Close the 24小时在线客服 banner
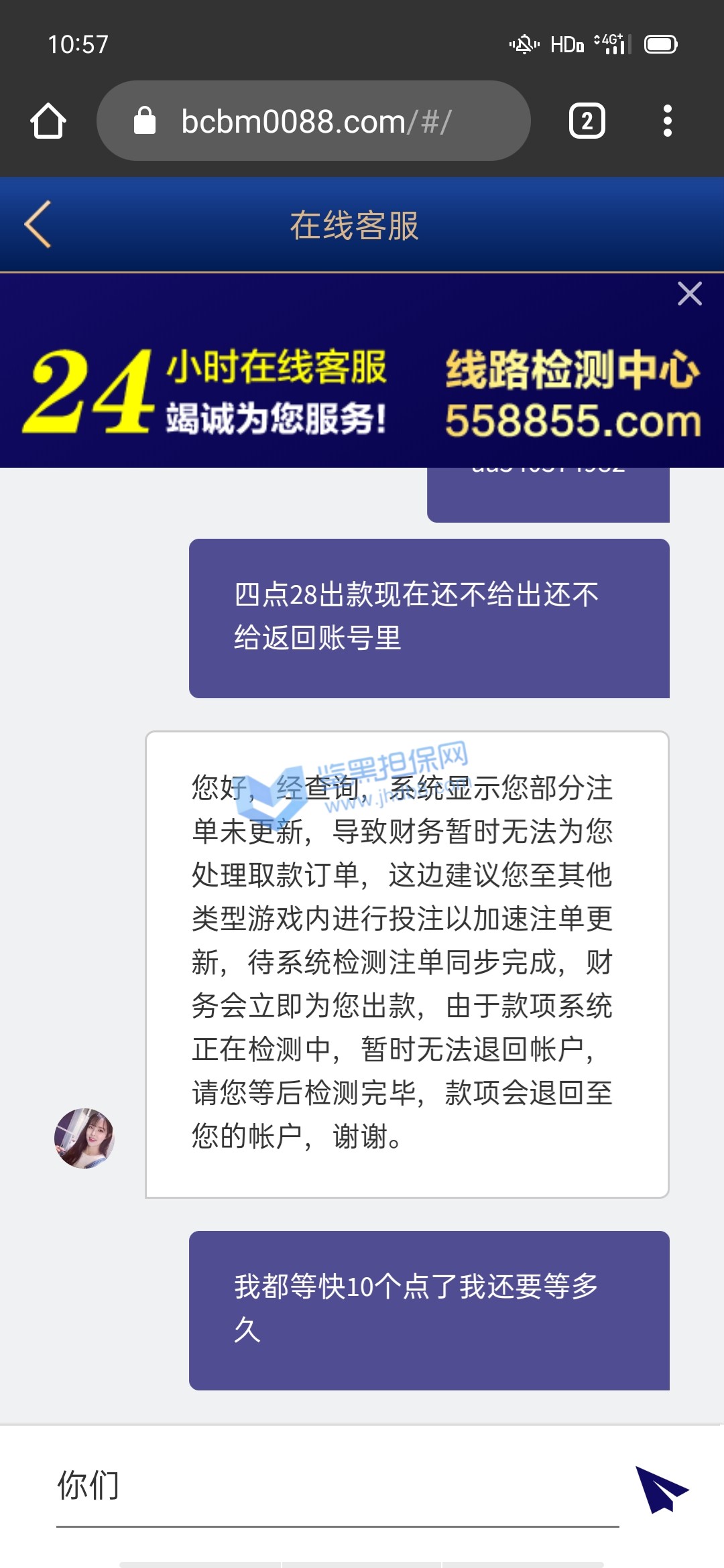Image resolution: width=724 pixels, height=1568 pixels. 689,294
